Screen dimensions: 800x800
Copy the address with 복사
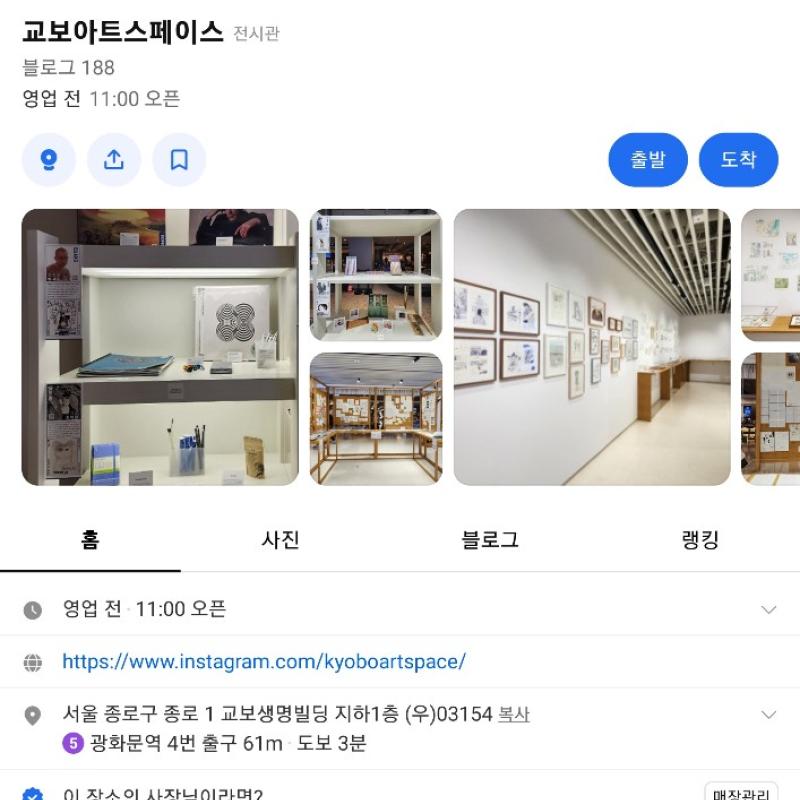tap(514, 715)
